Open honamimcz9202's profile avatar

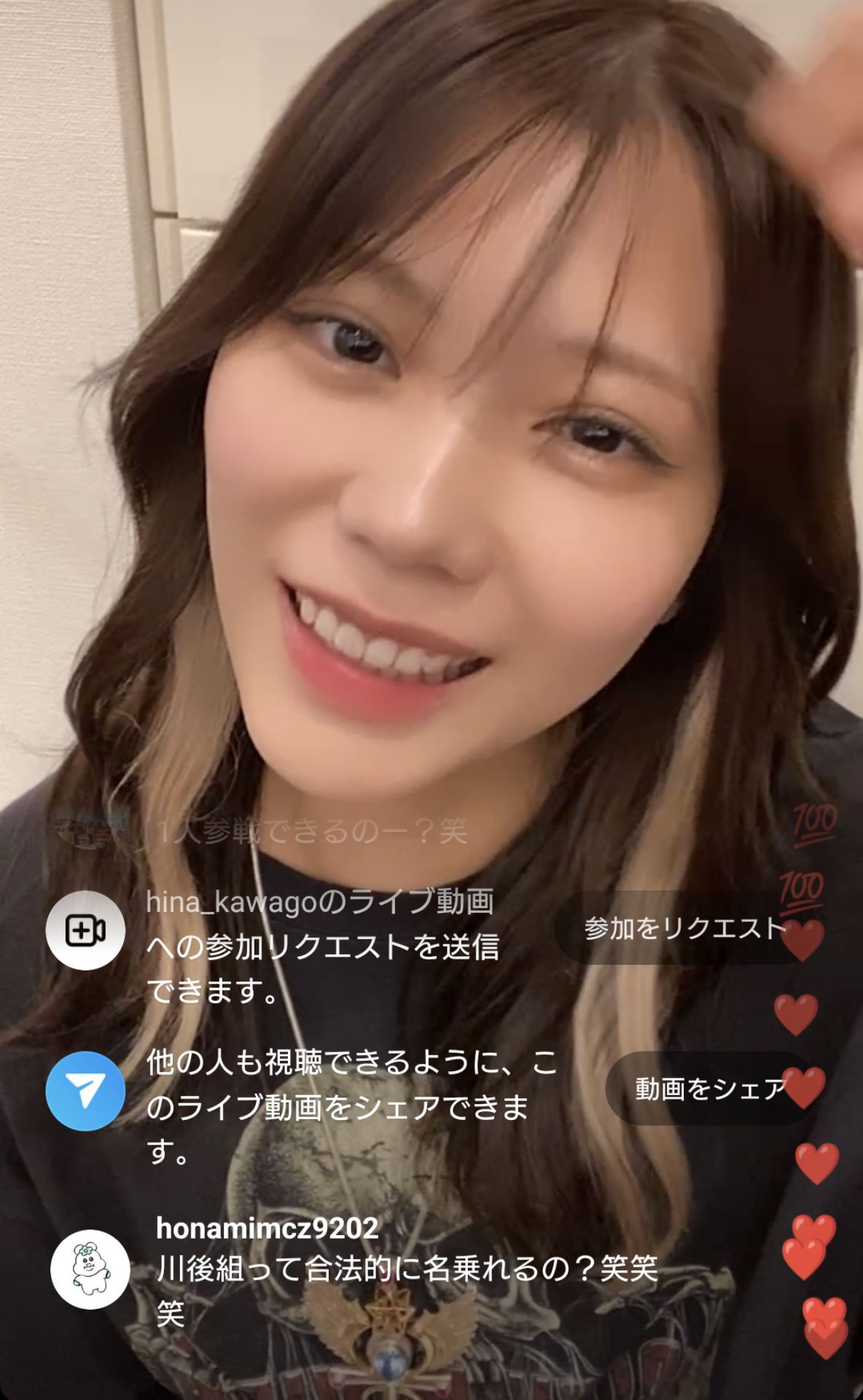pos(90,1269)
